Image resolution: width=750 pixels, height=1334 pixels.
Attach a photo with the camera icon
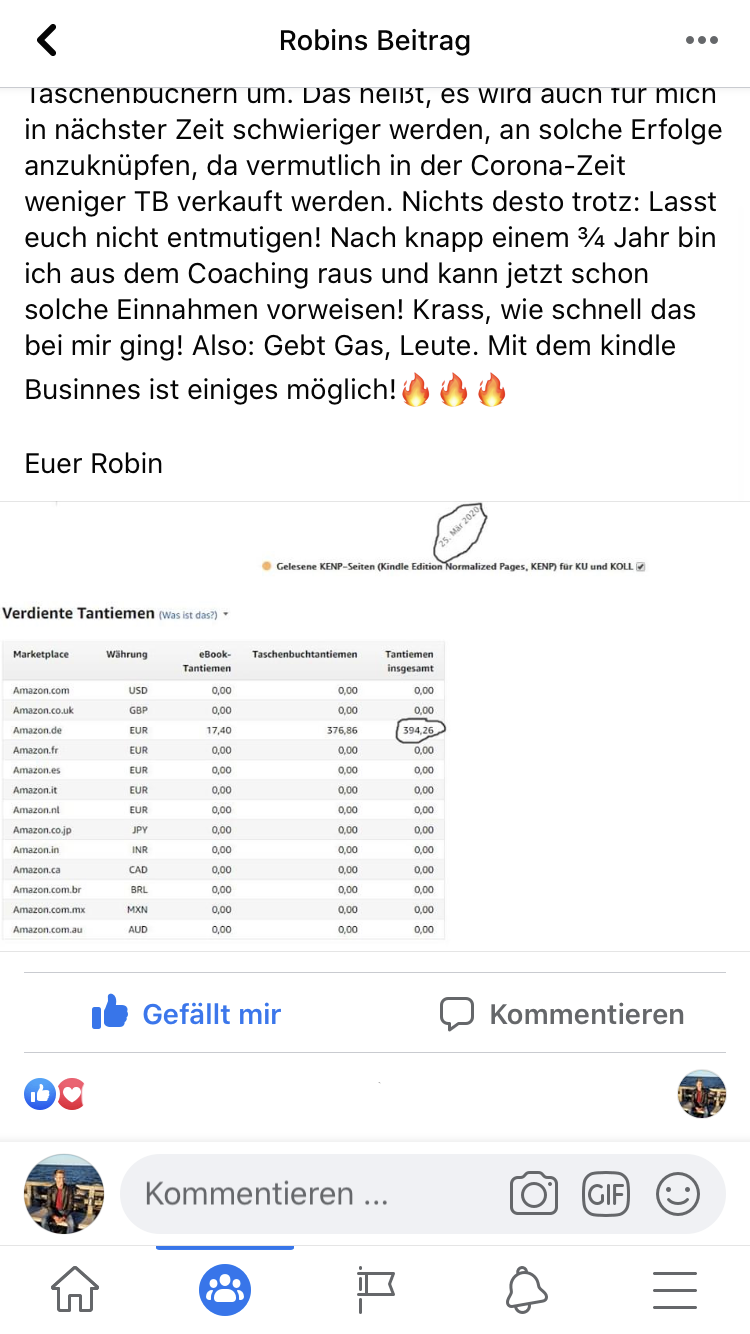point(533,1193)
